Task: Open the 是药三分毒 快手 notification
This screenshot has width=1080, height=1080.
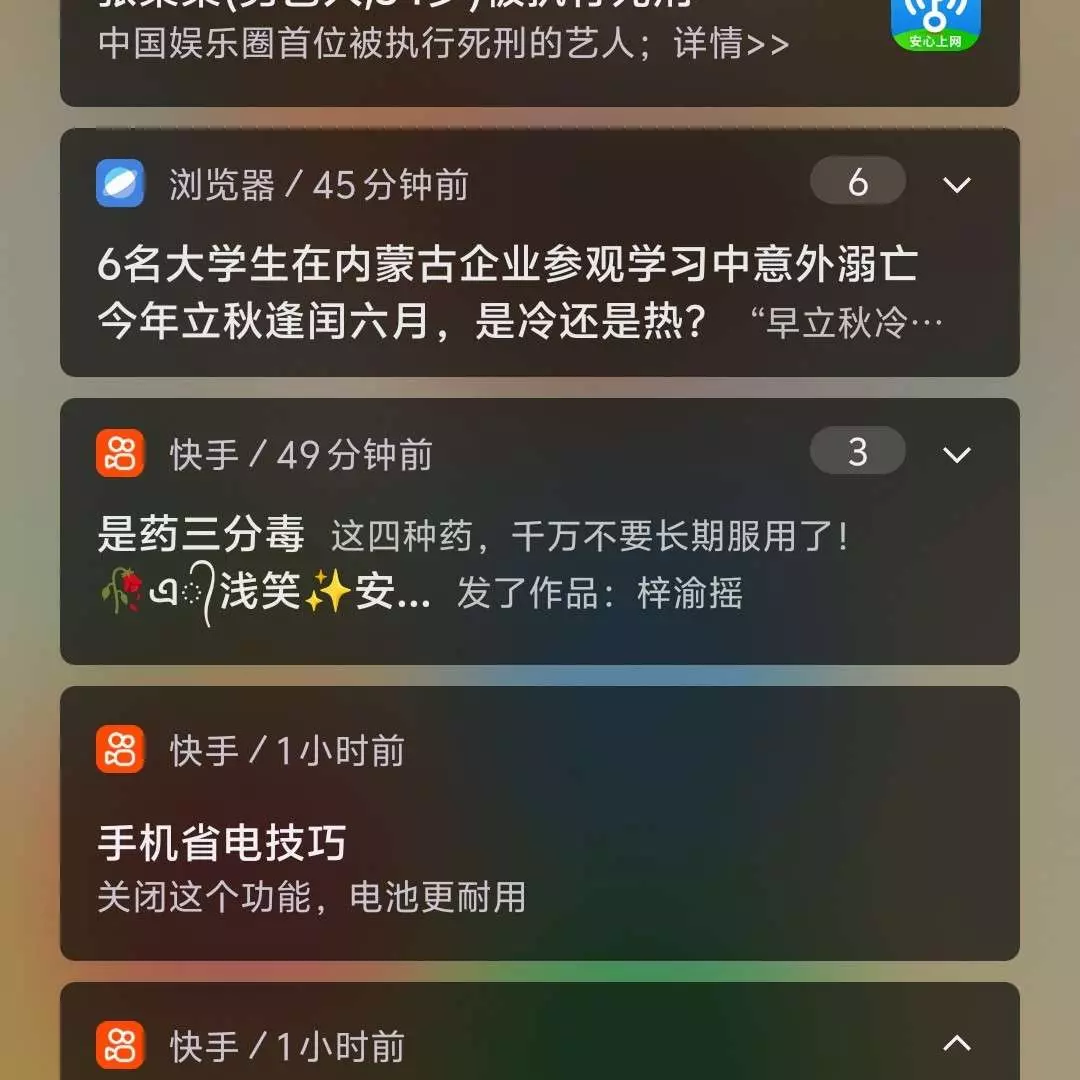Action: point(472,538)
